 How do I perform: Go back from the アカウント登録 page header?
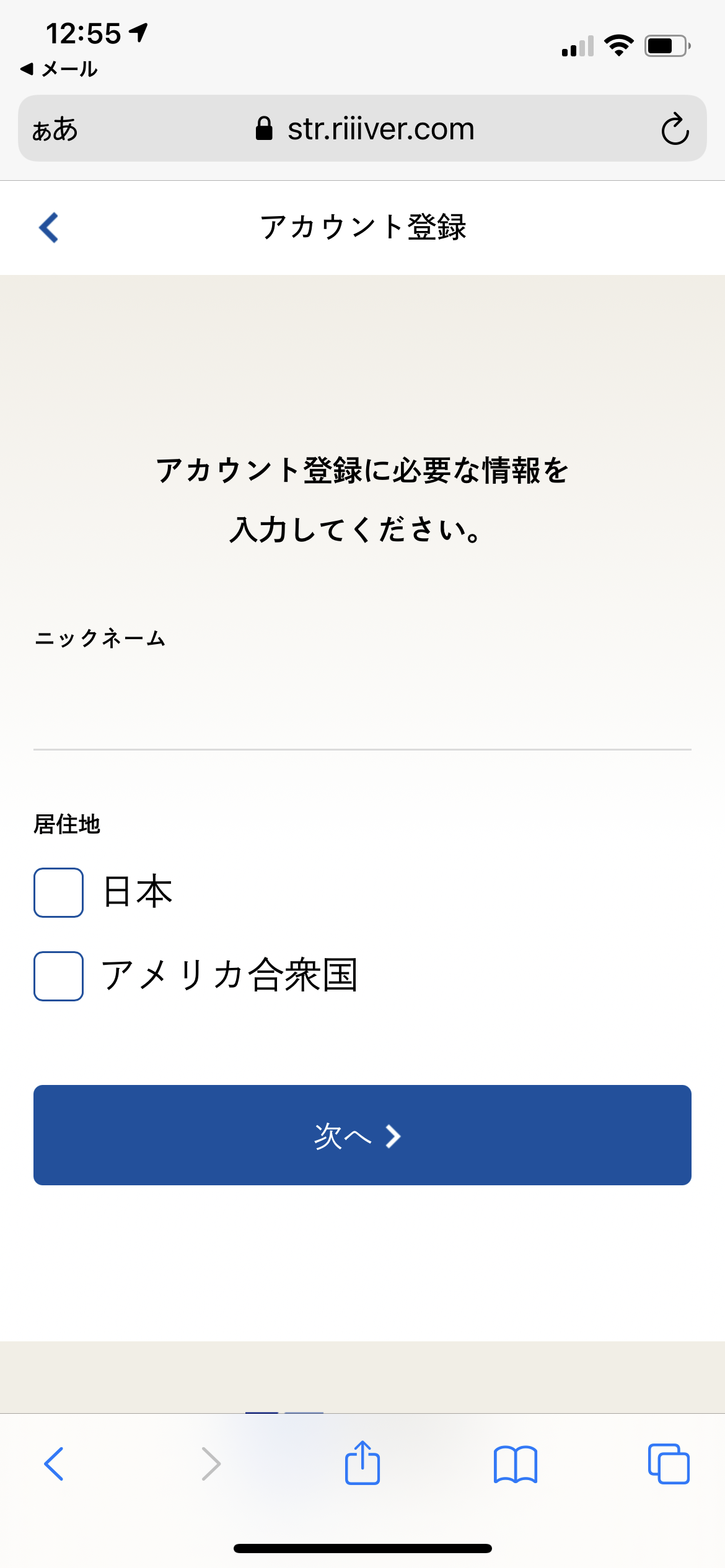pos(49,227)
